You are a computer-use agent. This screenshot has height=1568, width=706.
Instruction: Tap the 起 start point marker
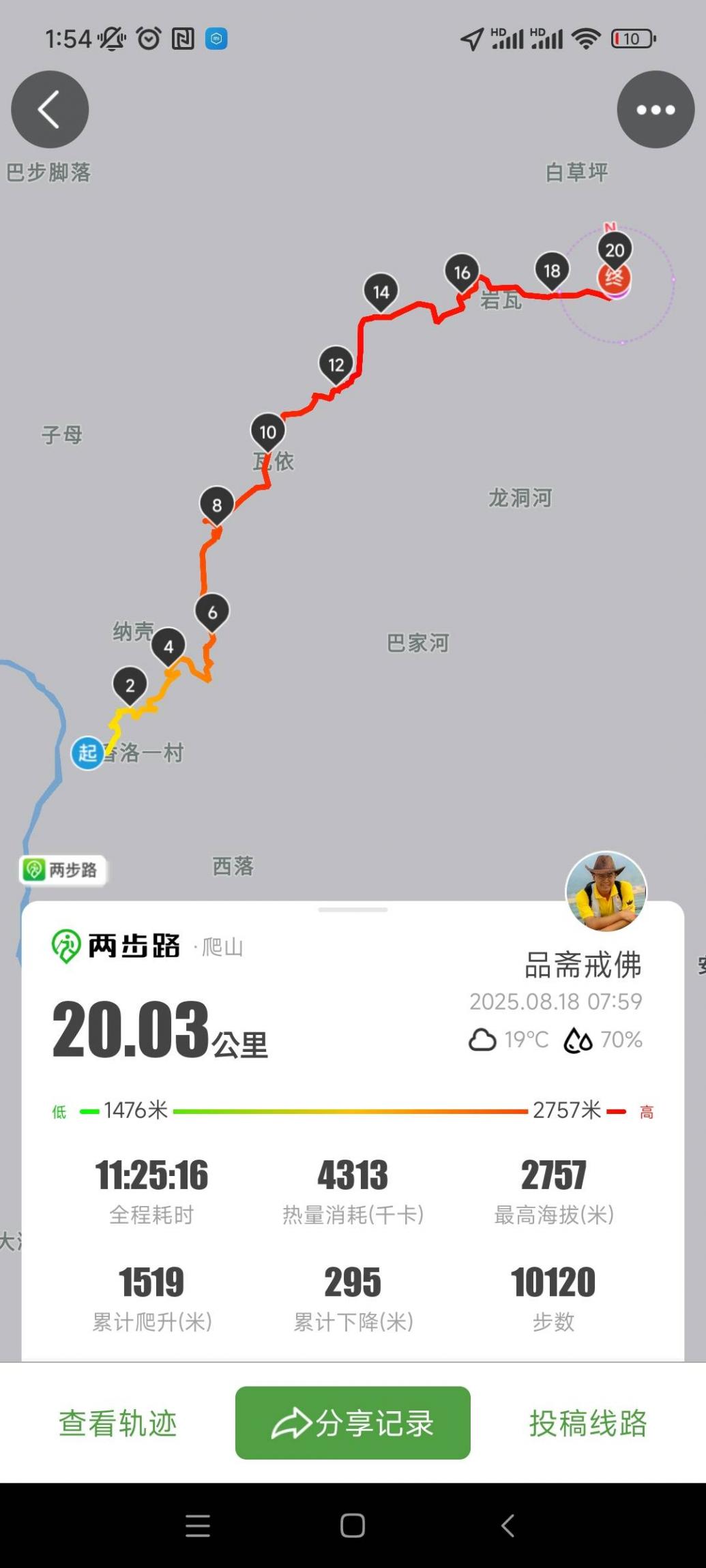(x=87, y=753)
